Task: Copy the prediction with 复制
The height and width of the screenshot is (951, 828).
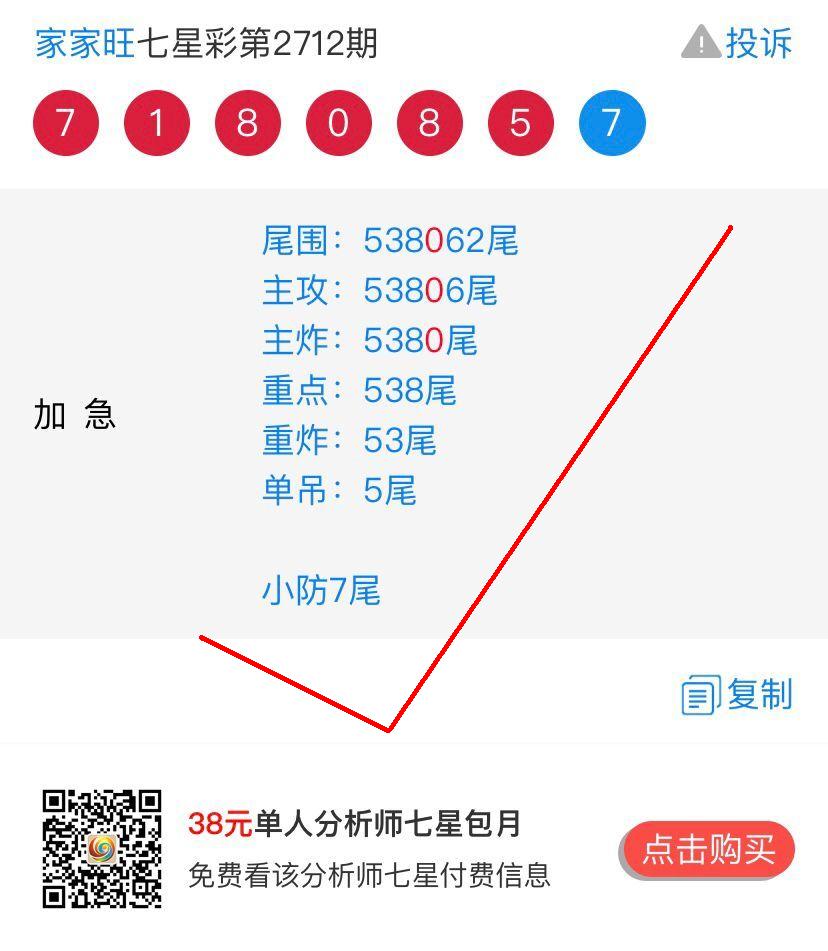Action: click(x=738, y=694)
